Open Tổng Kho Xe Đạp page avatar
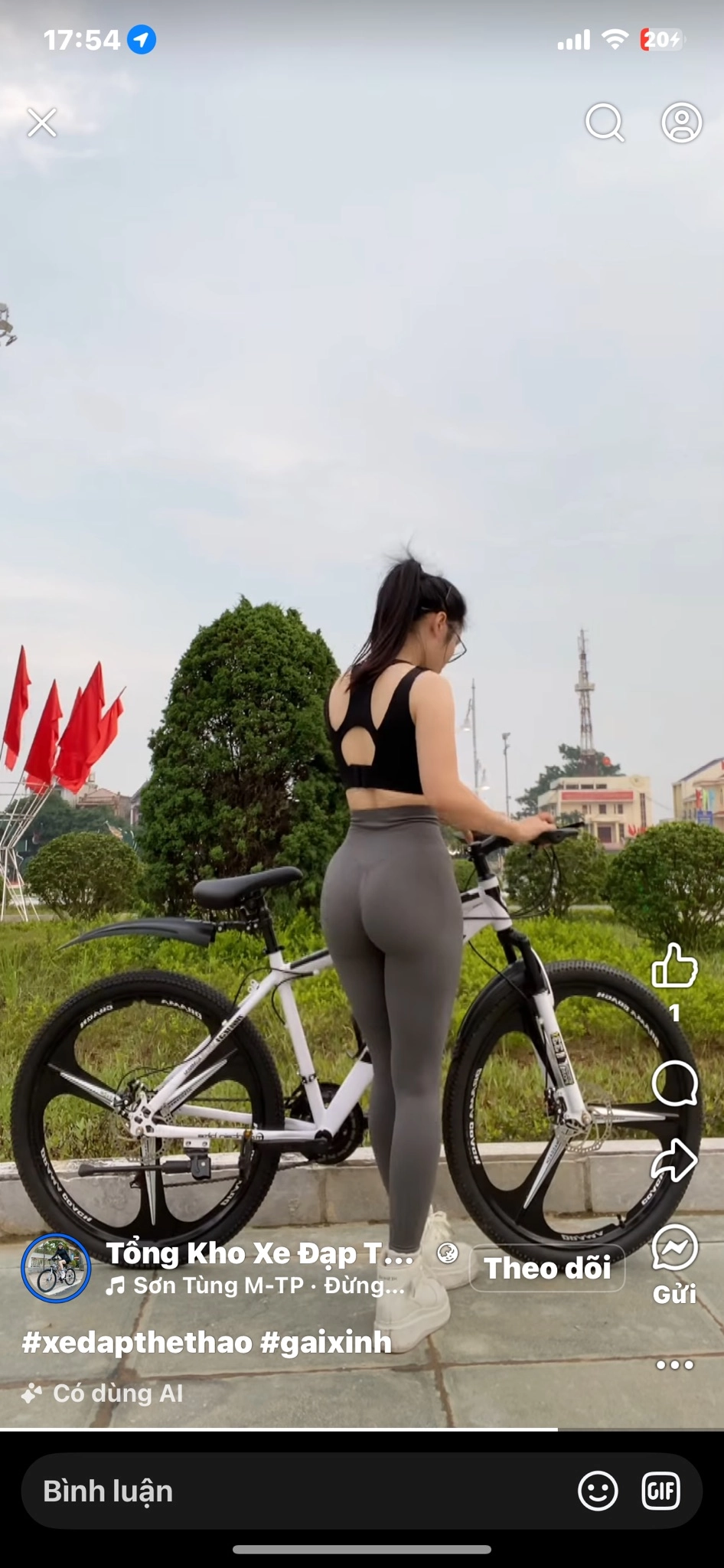 coord(56,1269)
